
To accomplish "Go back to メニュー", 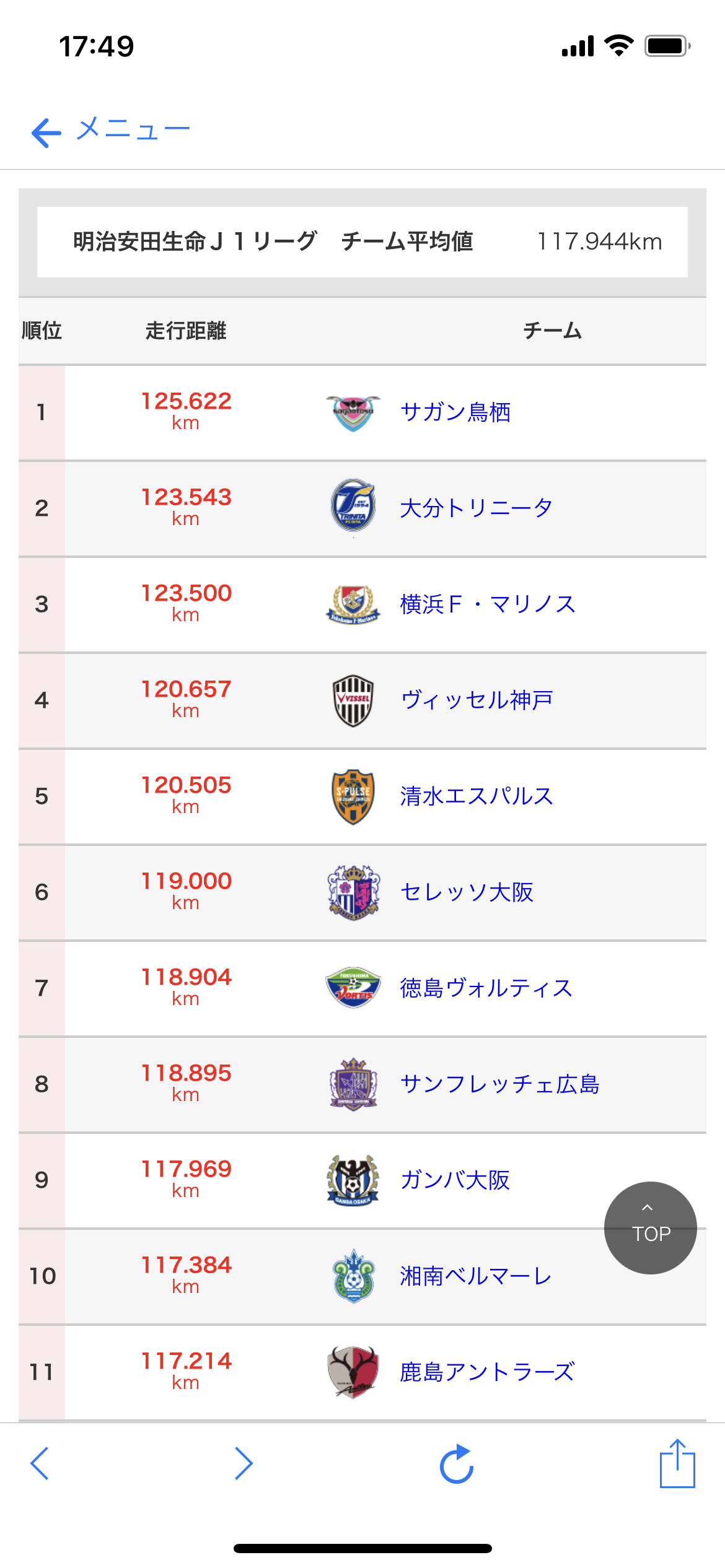I will click(x=110, y=131).
